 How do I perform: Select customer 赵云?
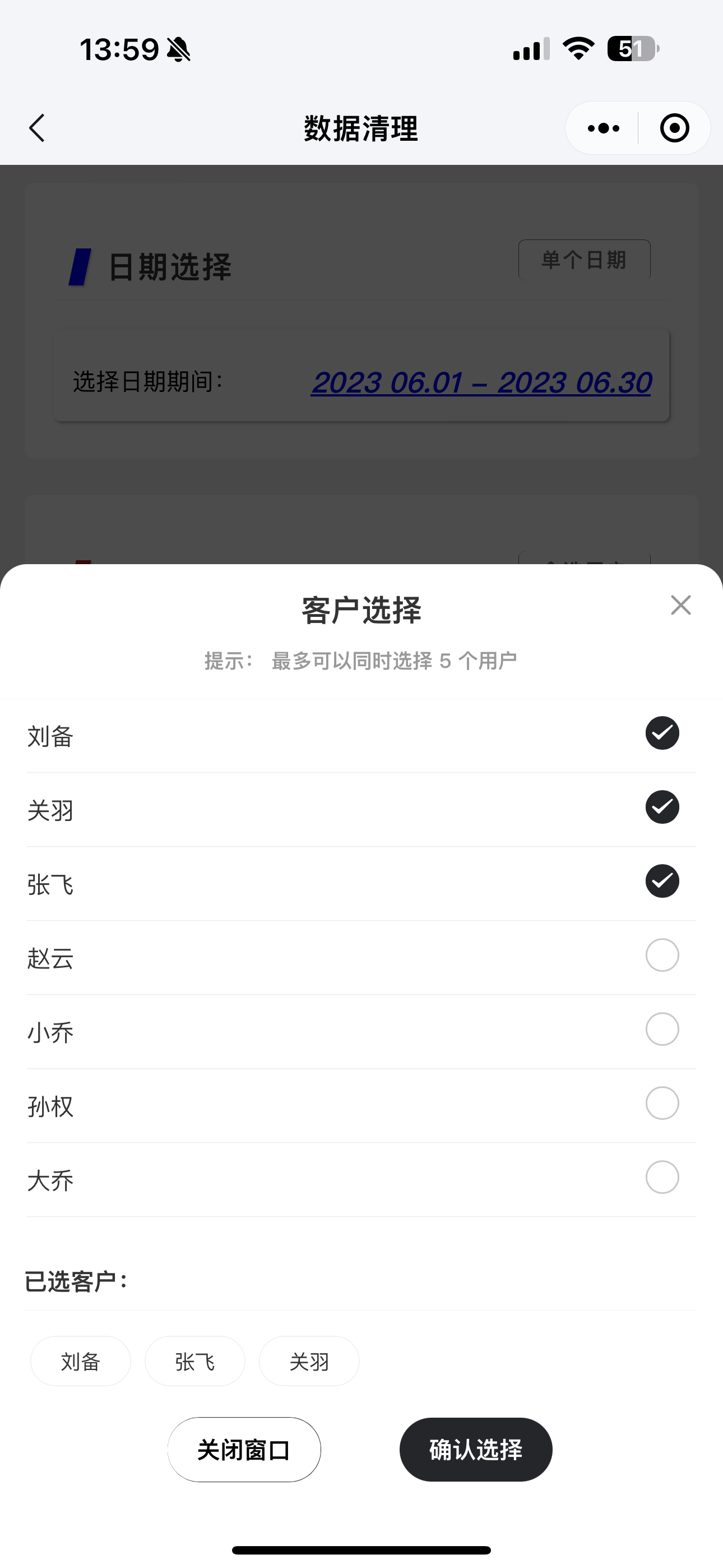662,955
